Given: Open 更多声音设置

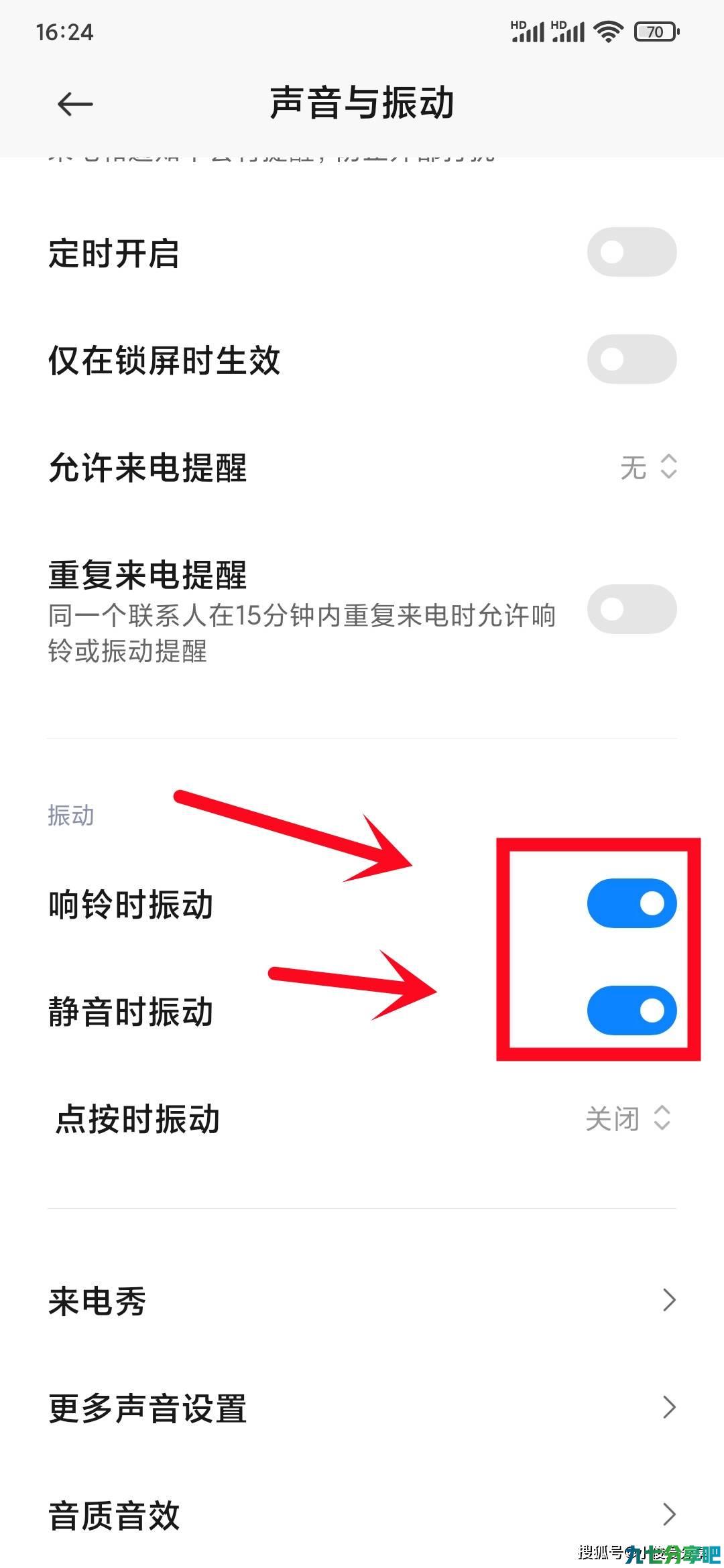Looking at the screenshot, I should tap(362, 1408).
